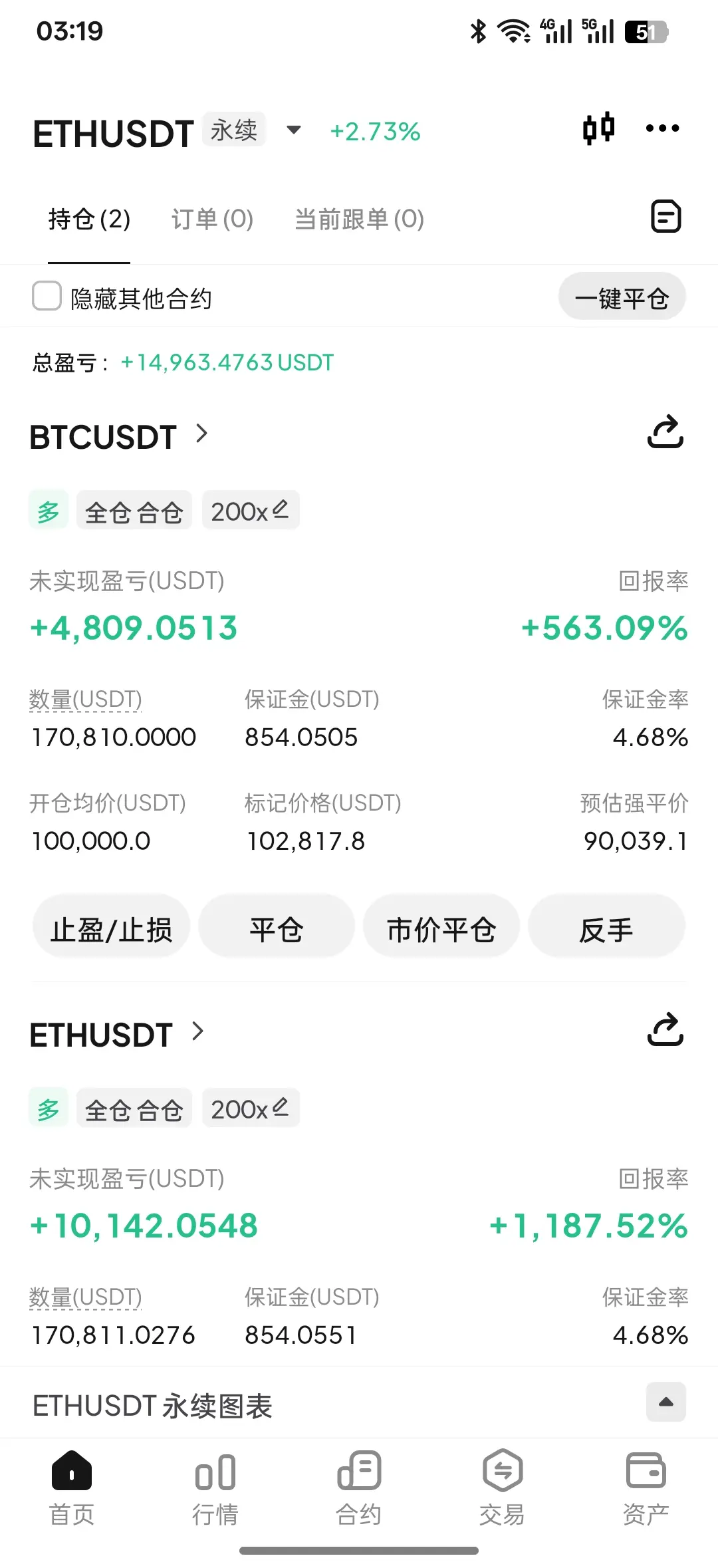The height and width of the screenshot is (1568, 718).
Task: Edit the BTCUSDT 200x leverage
Action: 251,511
